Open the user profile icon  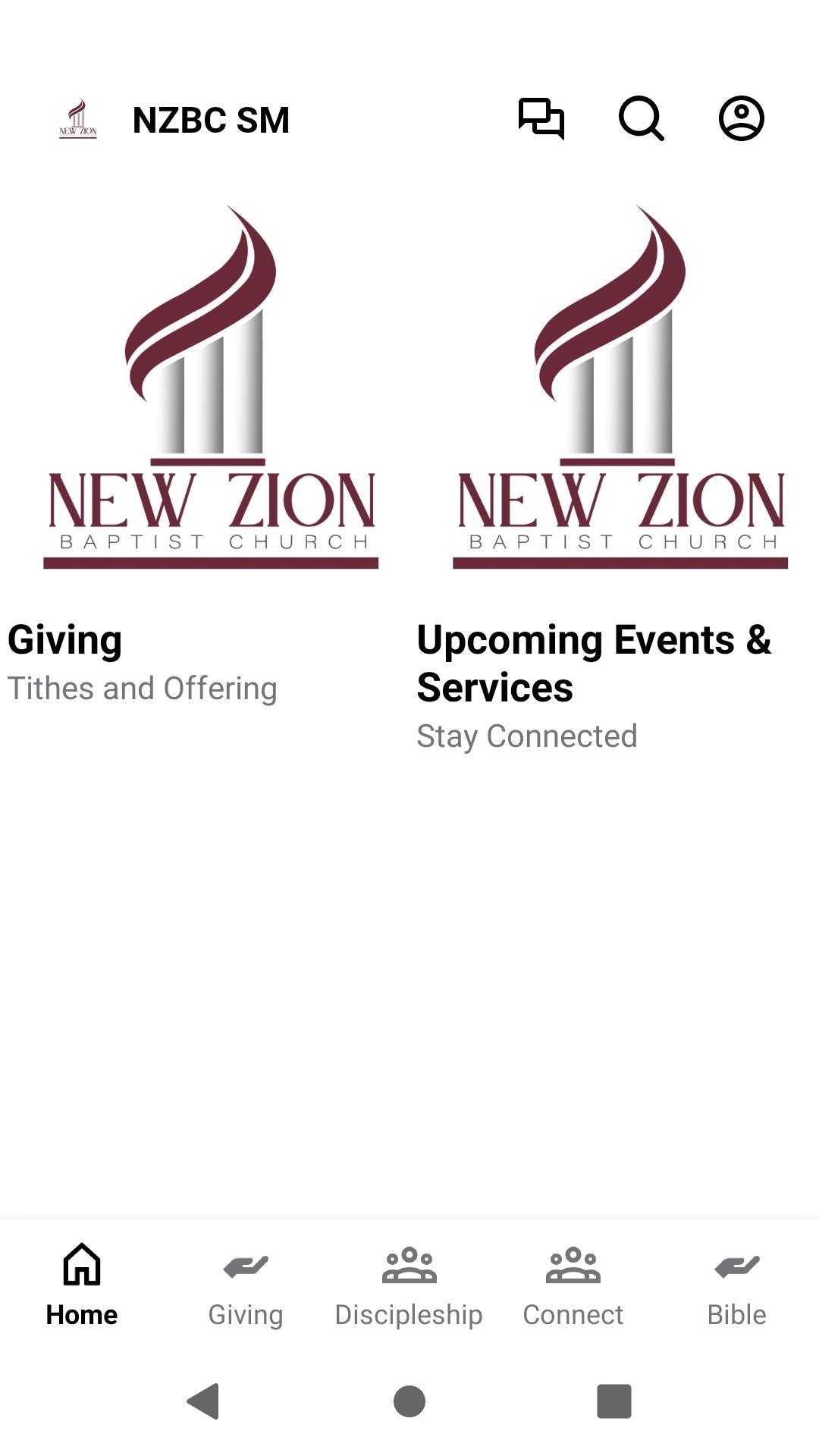pyautogui.click(x=741, y=119)
